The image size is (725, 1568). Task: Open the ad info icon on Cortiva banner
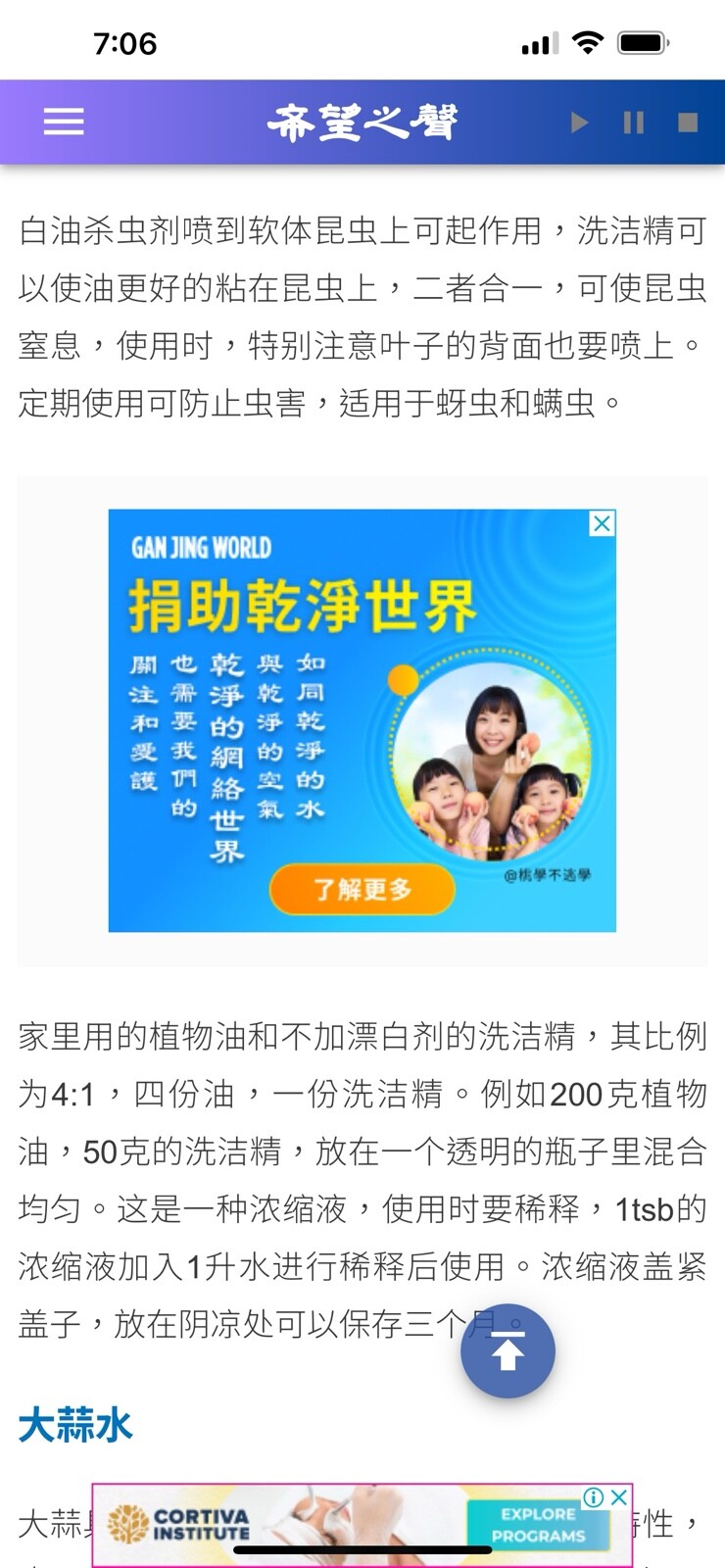(594, 1496)
